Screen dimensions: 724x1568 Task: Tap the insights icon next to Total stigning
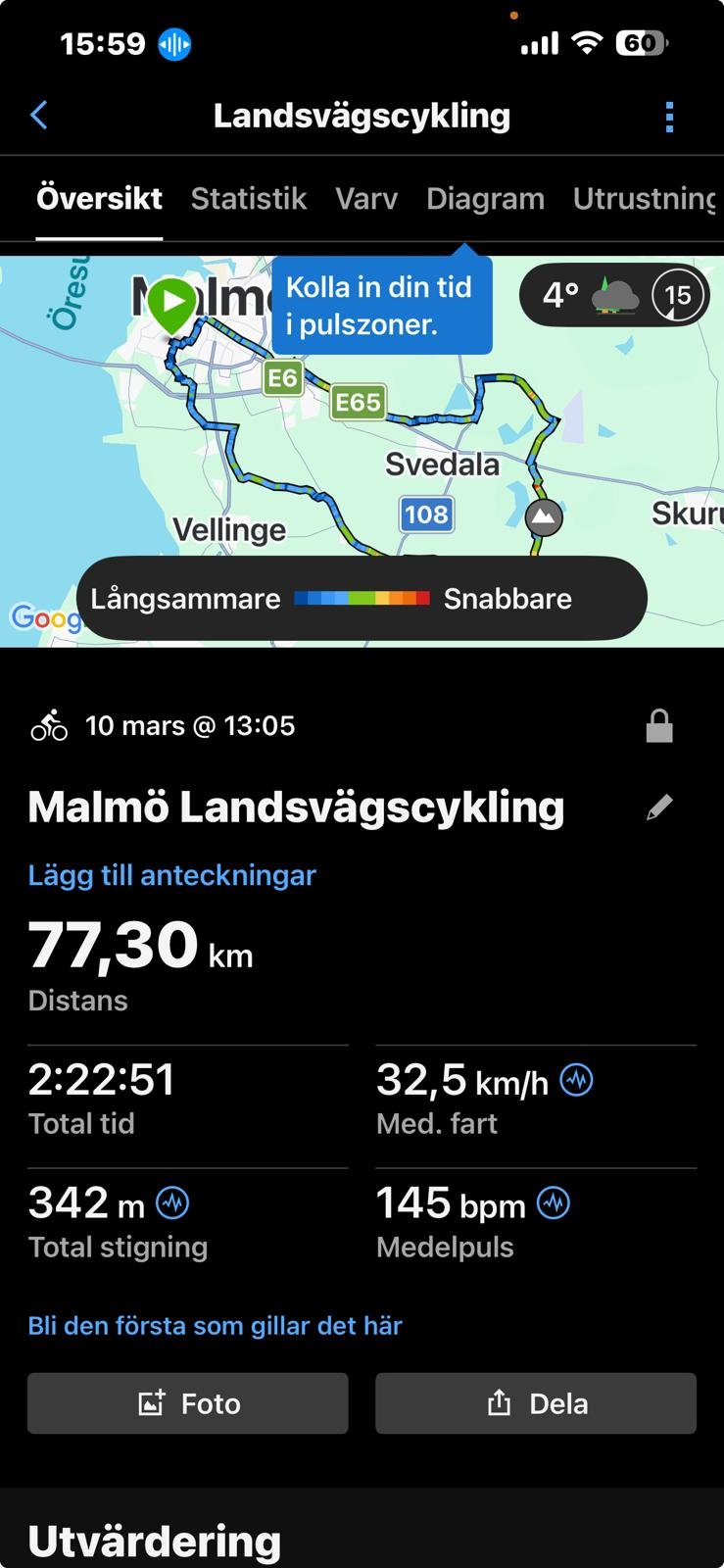click(x=173, y=1203)
